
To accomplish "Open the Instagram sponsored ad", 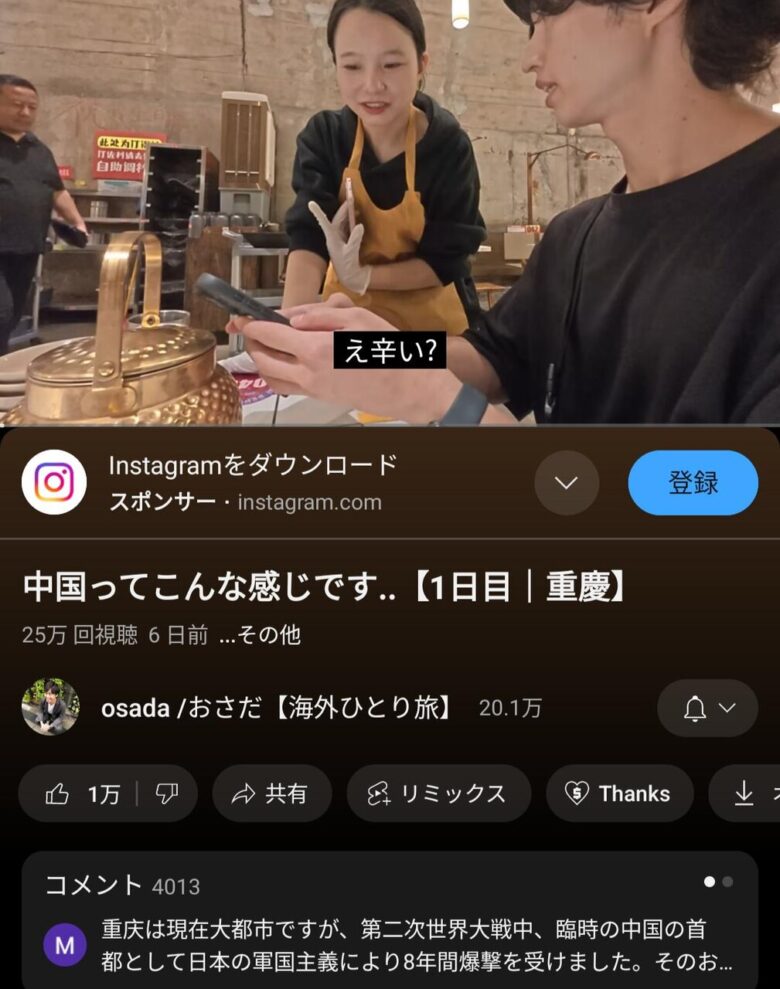I will [x=250, y=482].
